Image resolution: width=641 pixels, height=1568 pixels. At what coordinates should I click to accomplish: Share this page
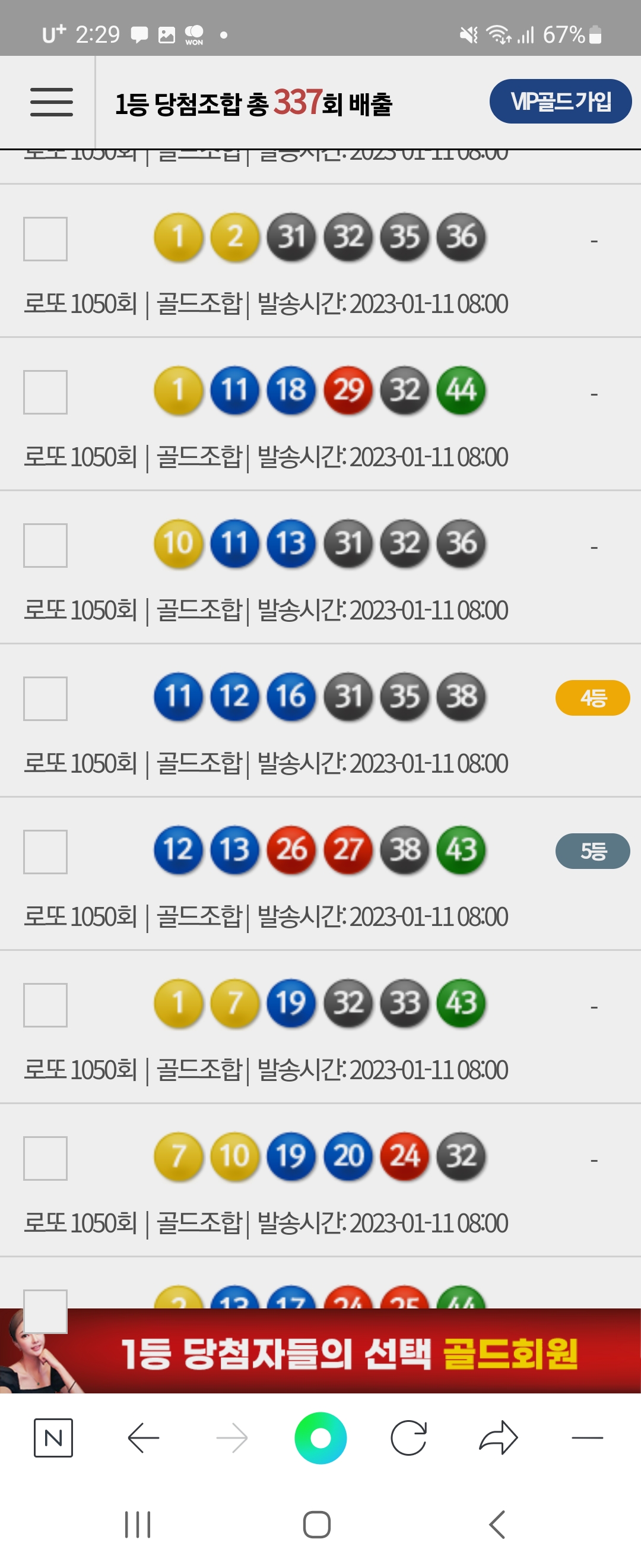coord(498,1439)
